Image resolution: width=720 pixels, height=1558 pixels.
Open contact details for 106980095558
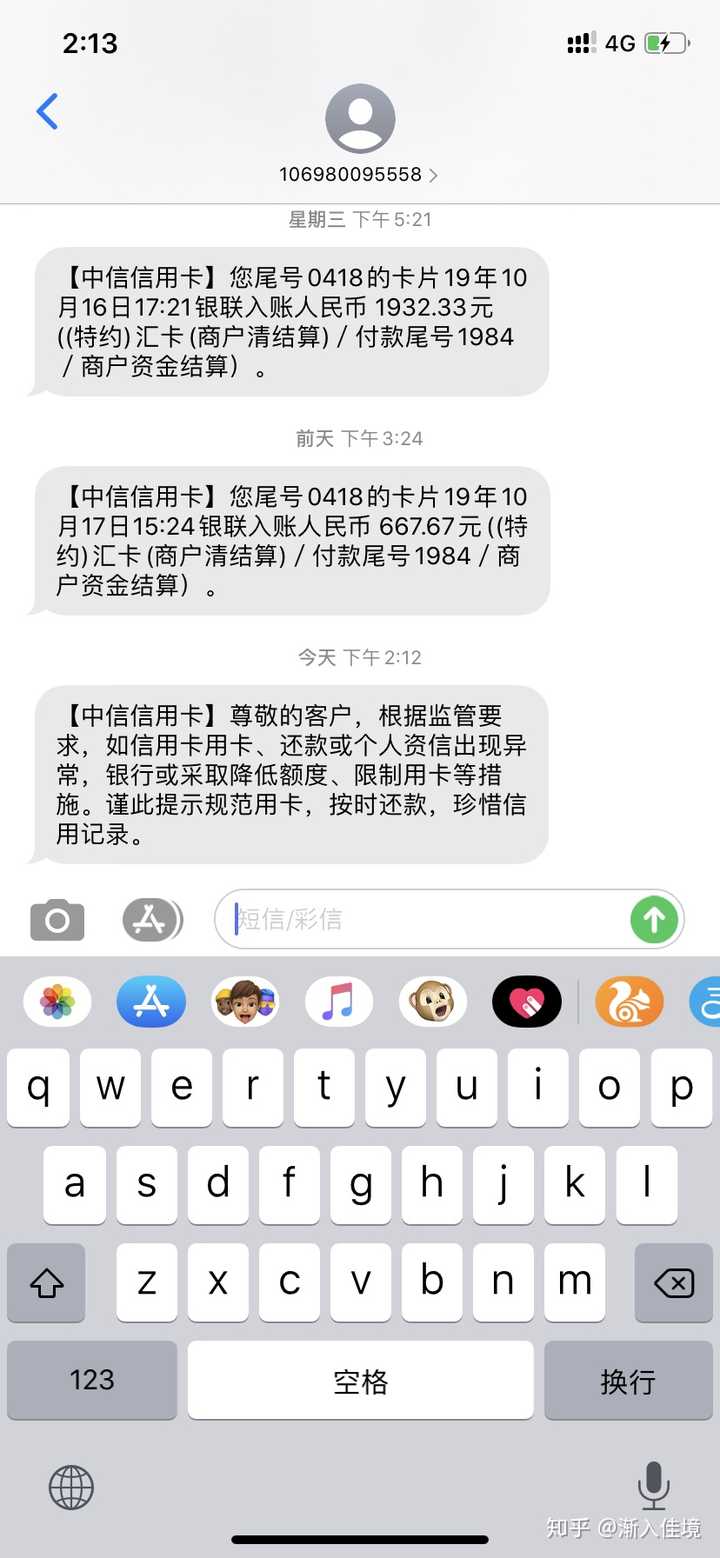pyautogui.click(x=359, y=174)
